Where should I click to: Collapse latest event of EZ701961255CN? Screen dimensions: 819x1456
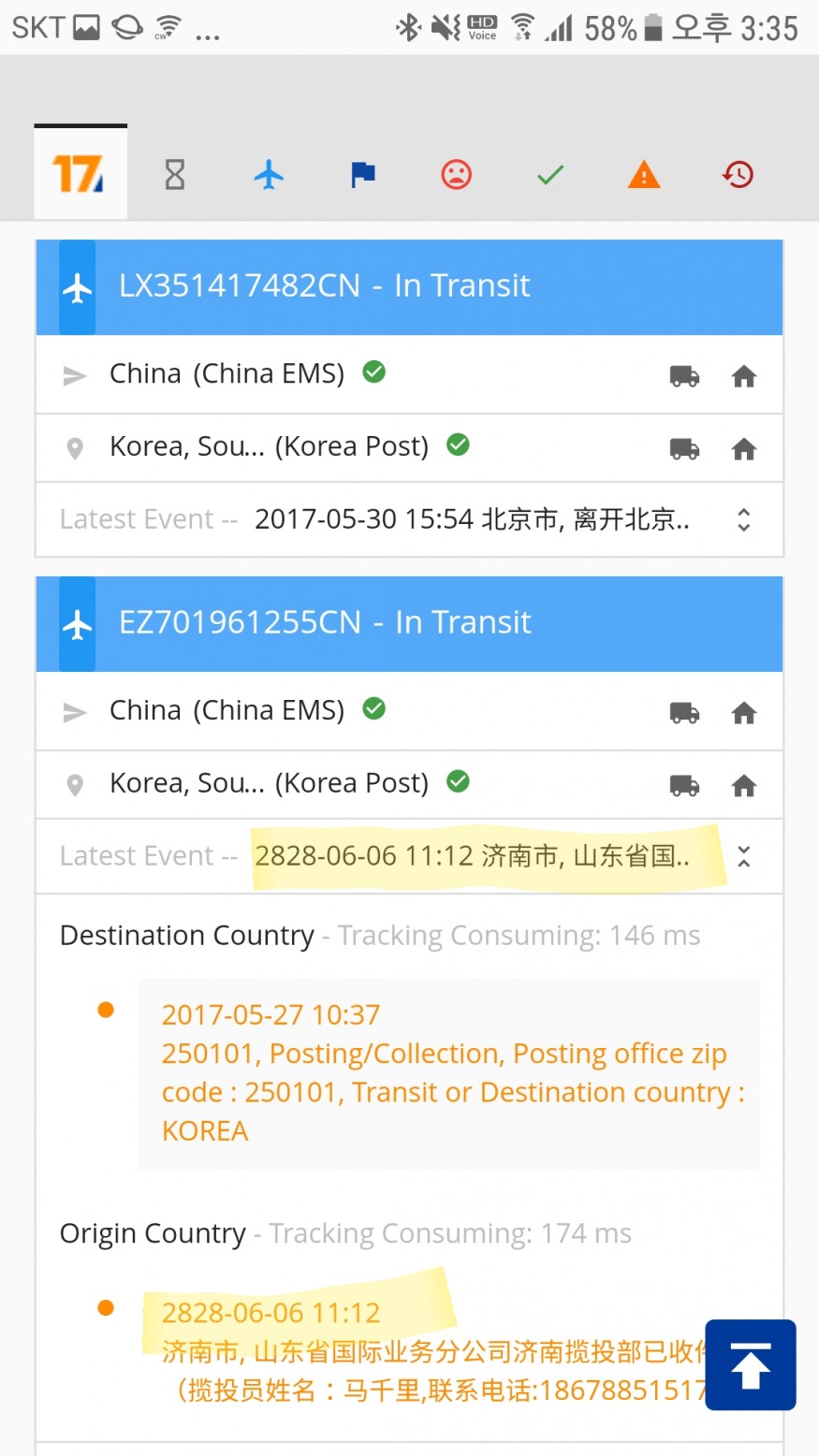(743, 856)
